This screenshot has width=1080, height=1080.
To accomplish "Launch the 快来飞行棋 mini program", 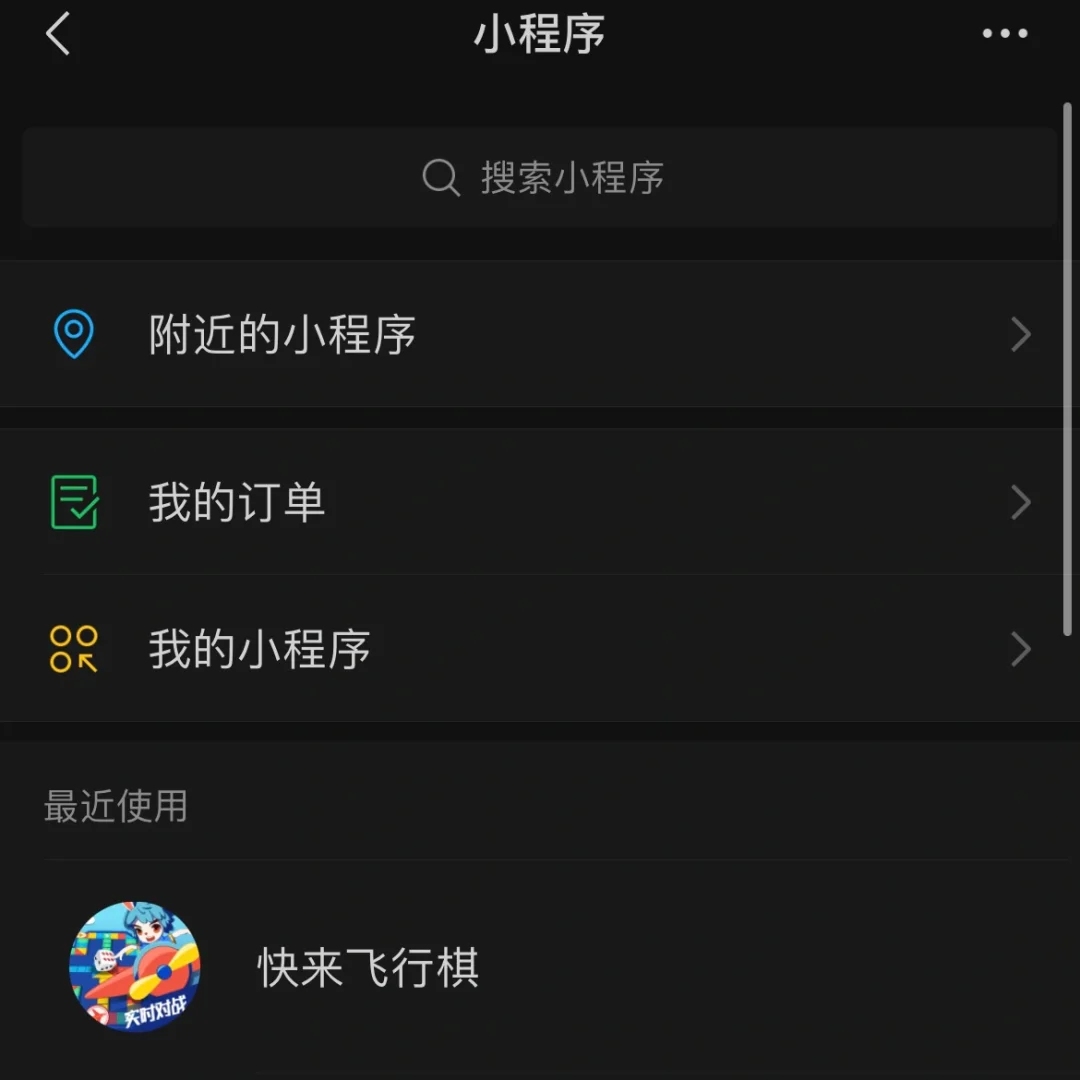I will (x=368, y=967).
